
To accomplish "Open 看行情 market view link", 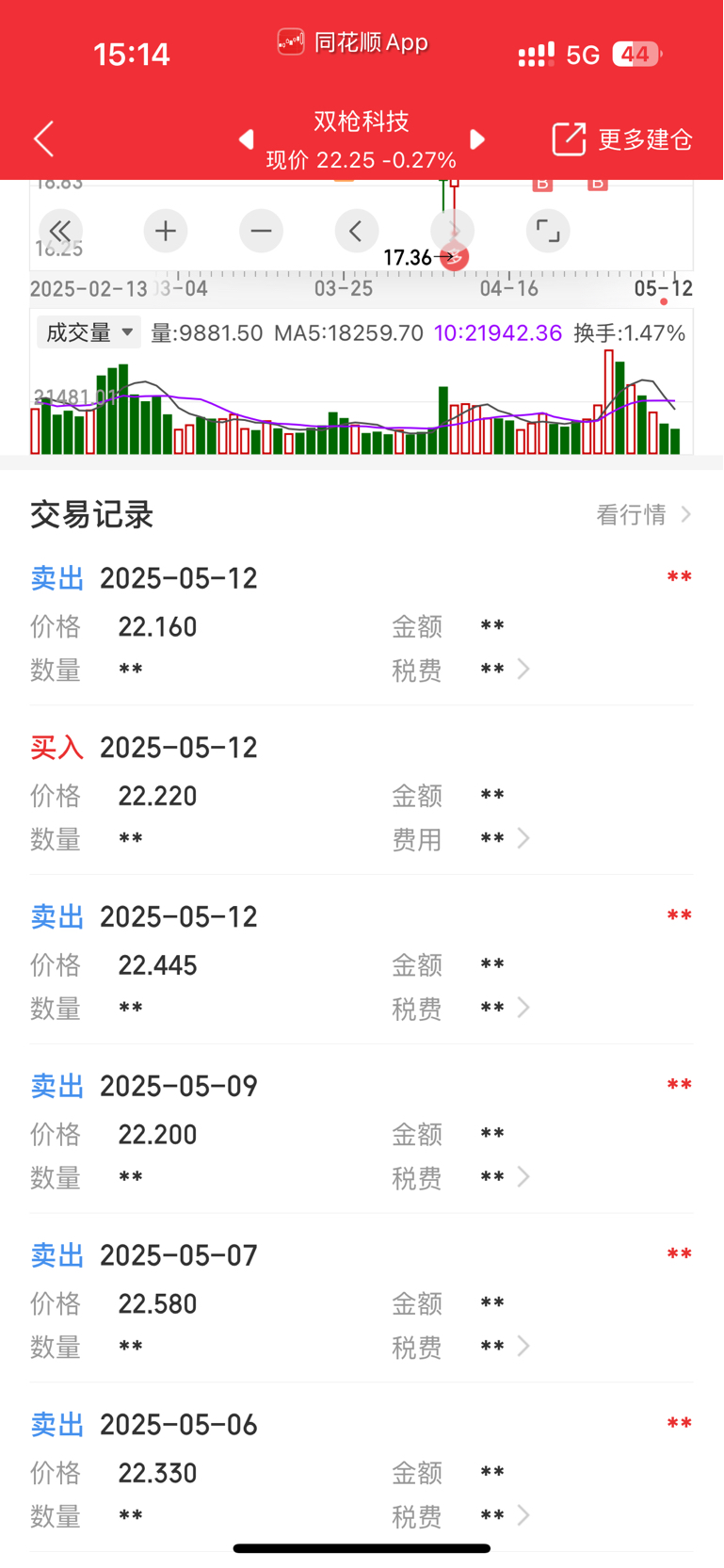I will (x=644, y=514).
